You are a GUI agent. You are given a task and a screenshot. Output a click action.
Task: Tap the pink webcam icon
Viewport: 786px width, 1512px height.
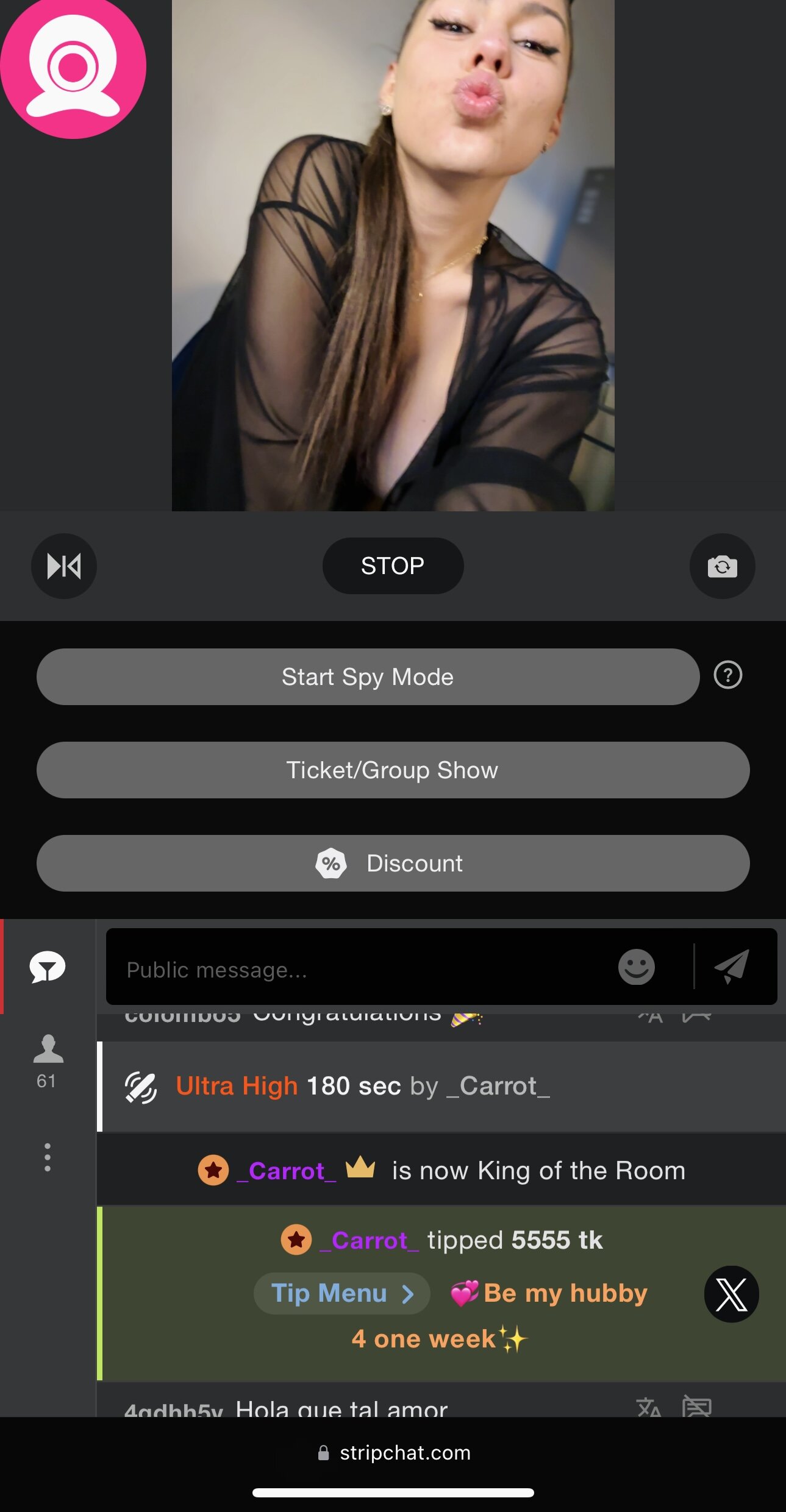[x=73, y=67]
